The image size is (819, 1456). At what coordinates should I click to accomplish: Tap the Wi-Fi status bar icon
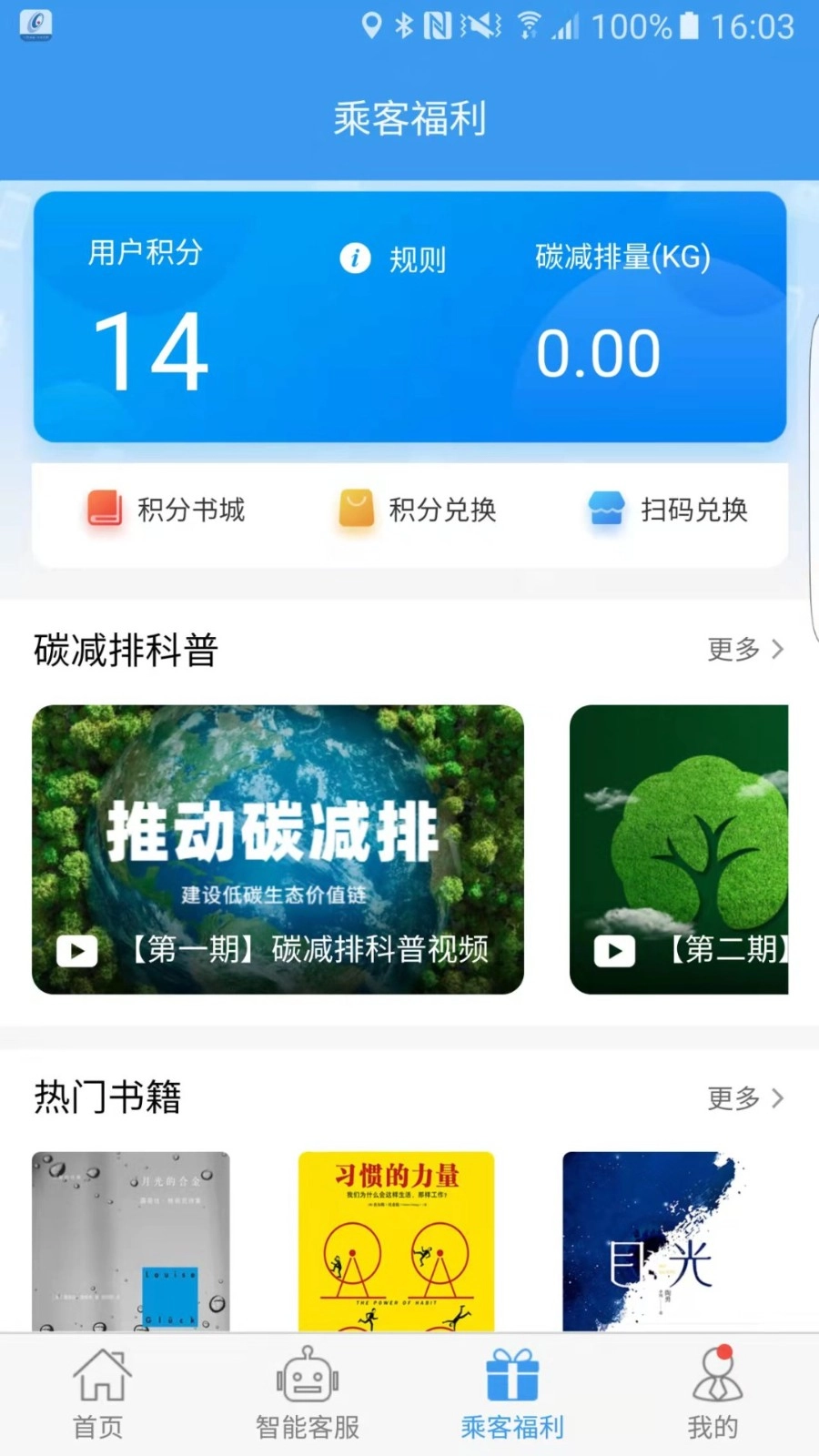[526, 25]
